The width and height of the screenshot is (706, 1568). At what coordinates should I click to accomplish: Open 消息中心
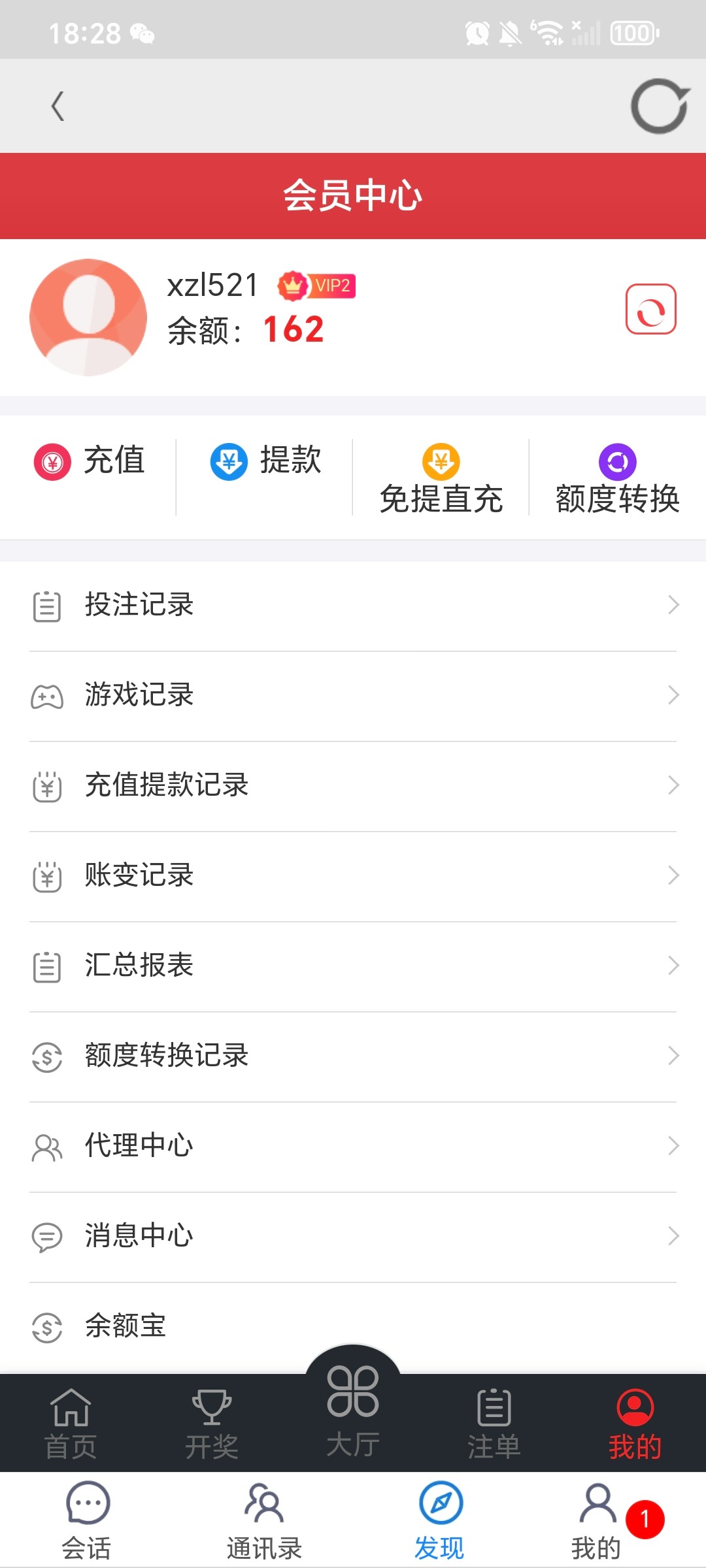(353, 1237)
